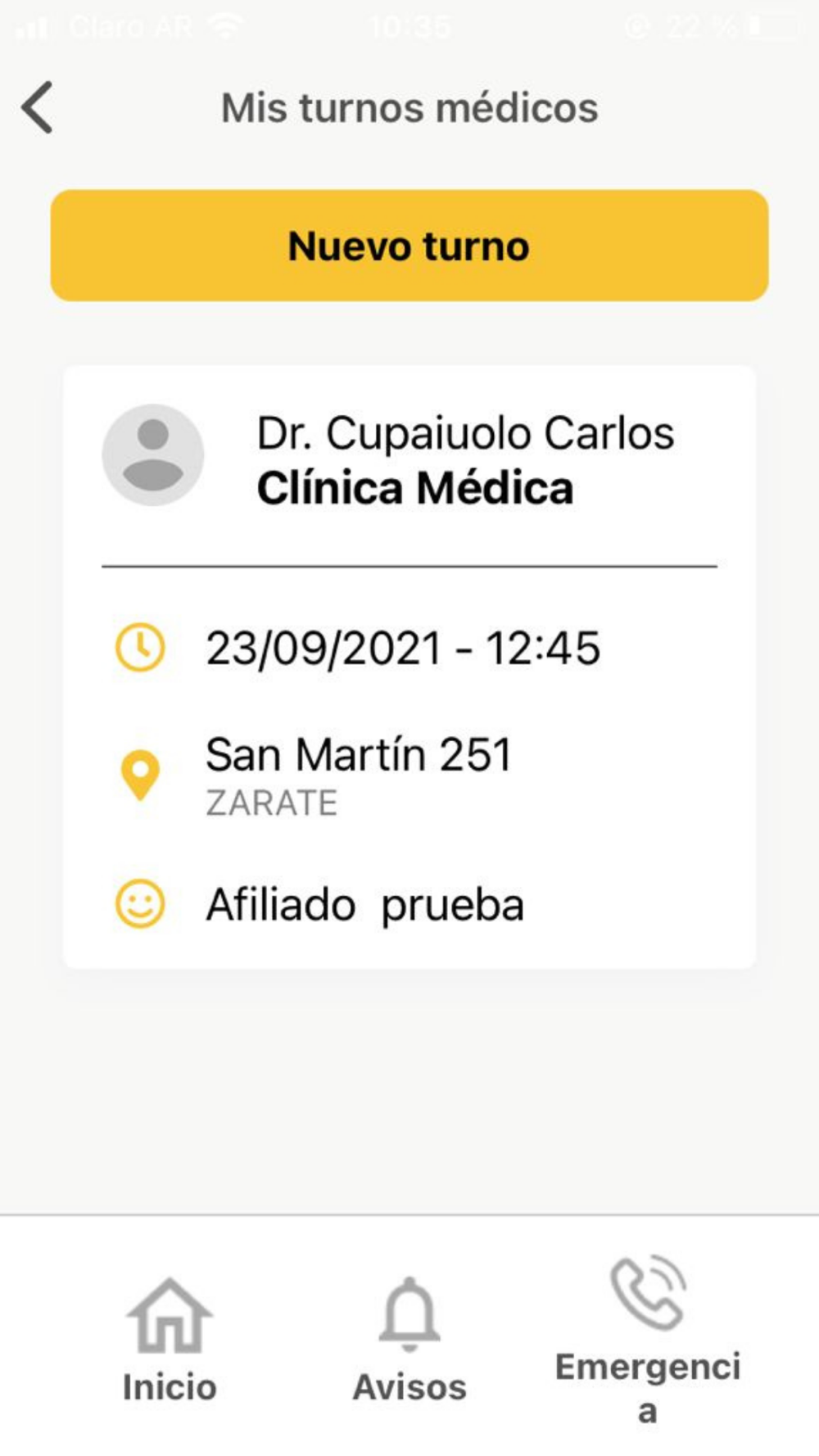Open the Avisos notifications tab
The width and height of the screenshot is (819, 1456).
coord(409,1340)
